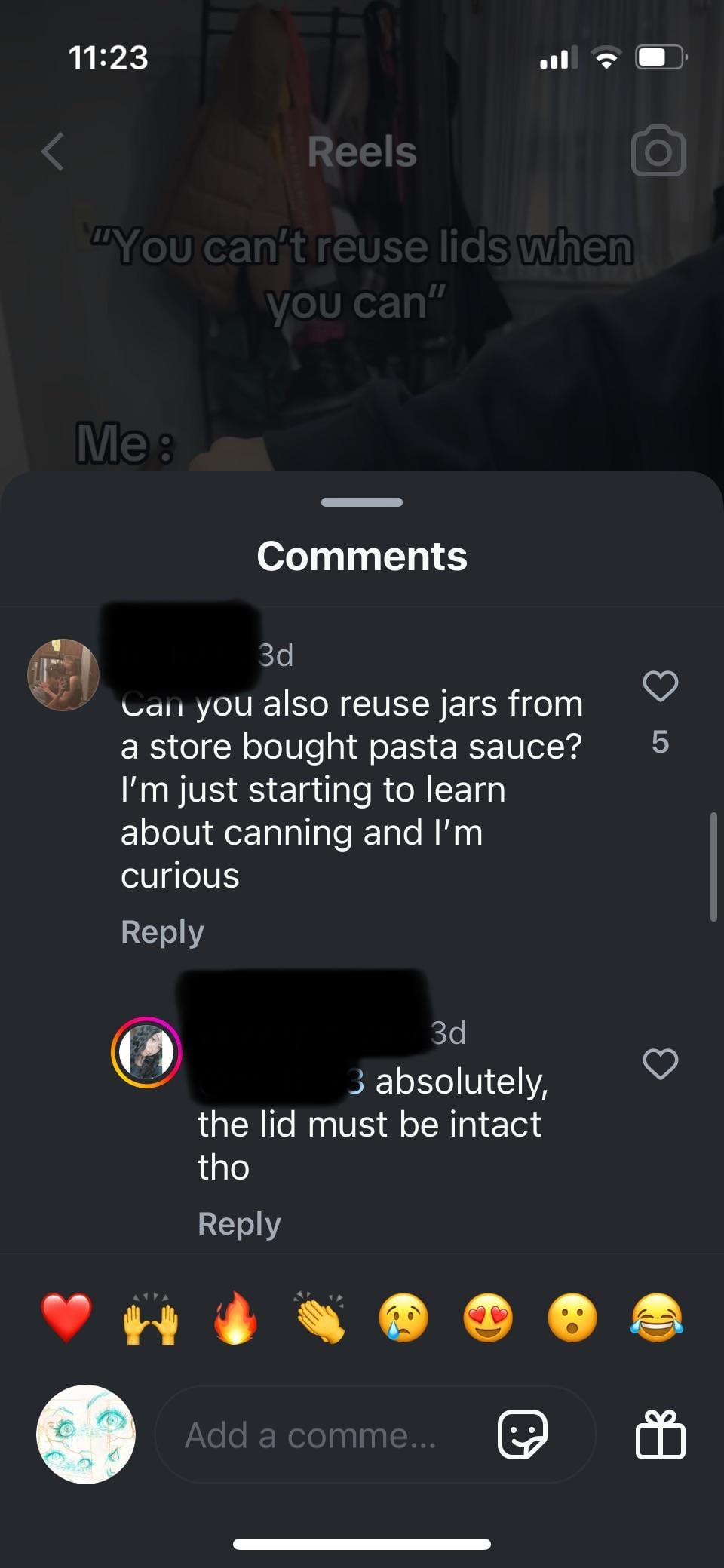Viewport: 724px width, 1568px height.
Task: View the story ring avatar of replier
Action: tap(146, 1052)
